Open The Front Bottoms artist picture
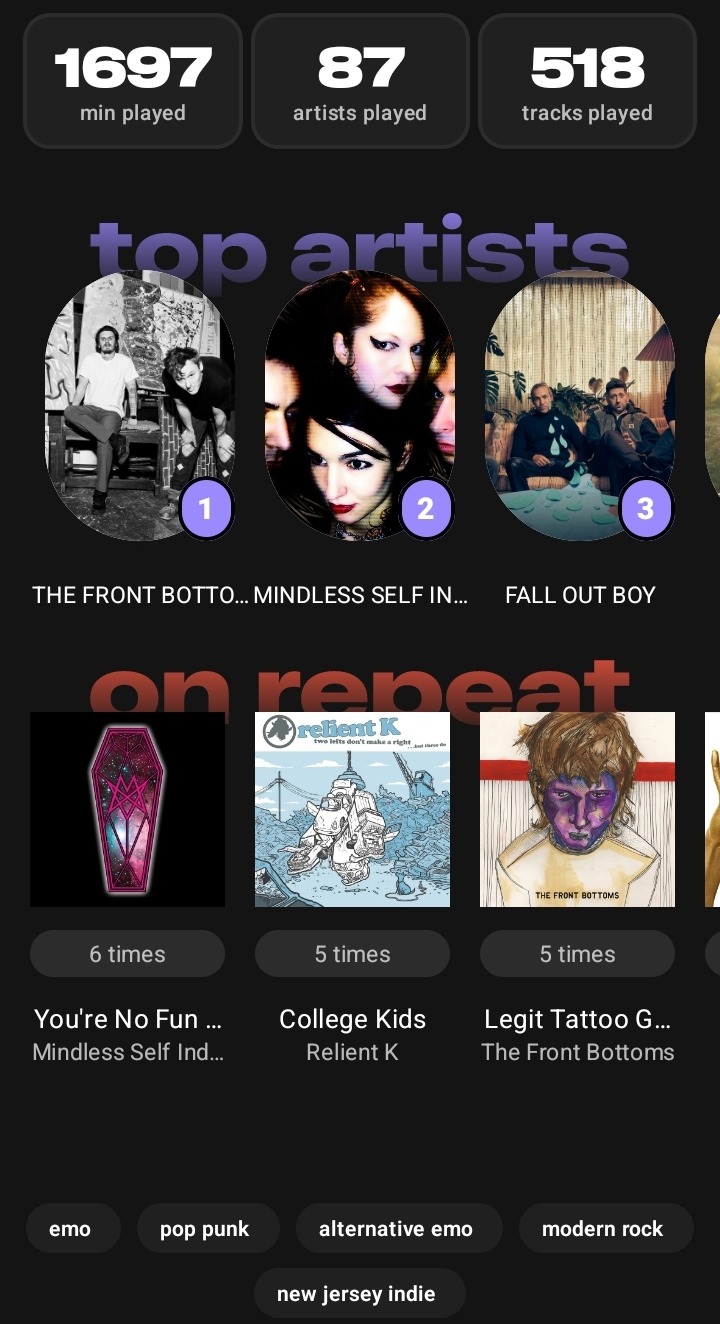 [140, 405]
